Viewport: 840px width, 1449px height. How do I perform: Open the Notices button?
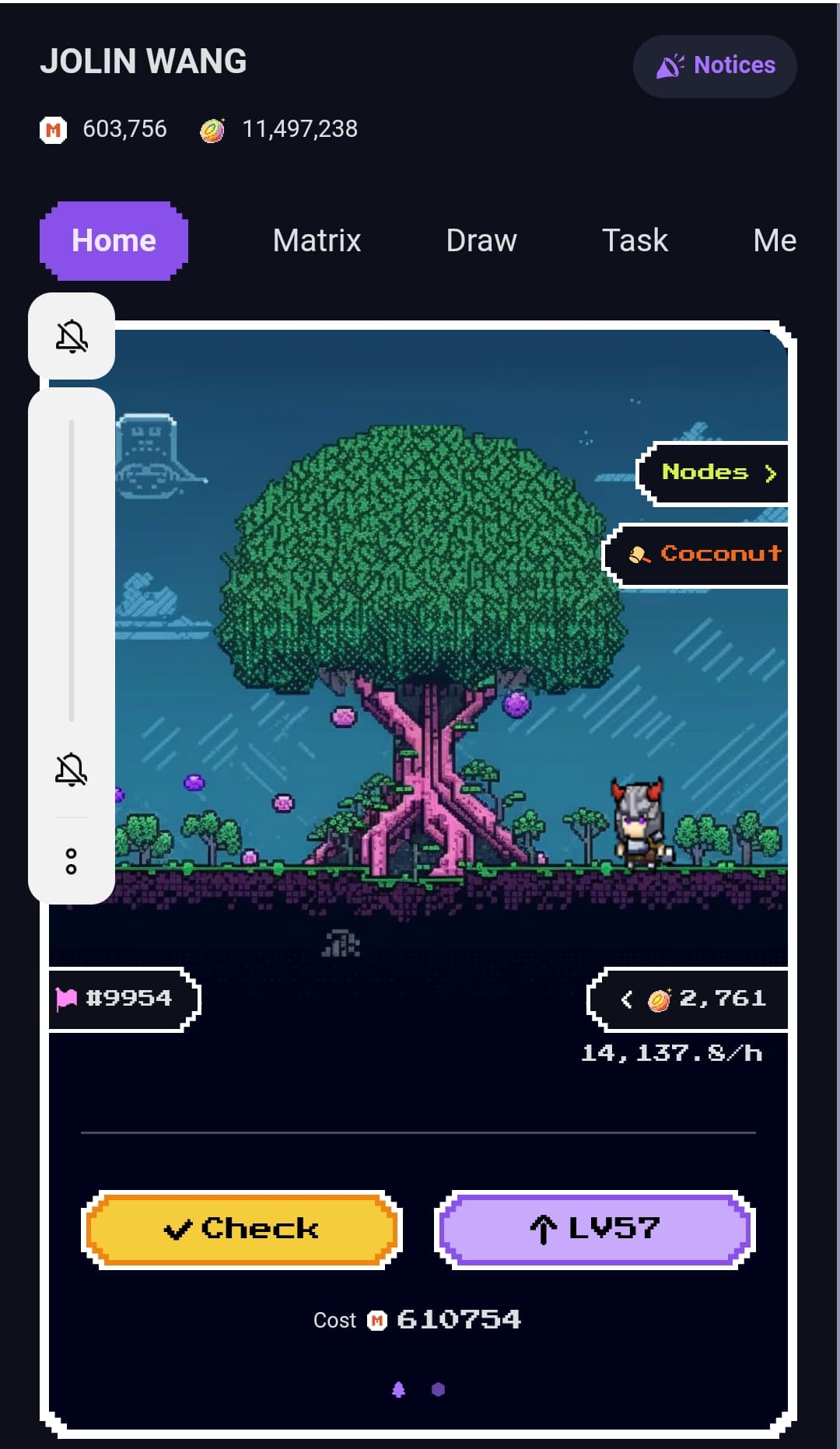click(x=715, y=66)
